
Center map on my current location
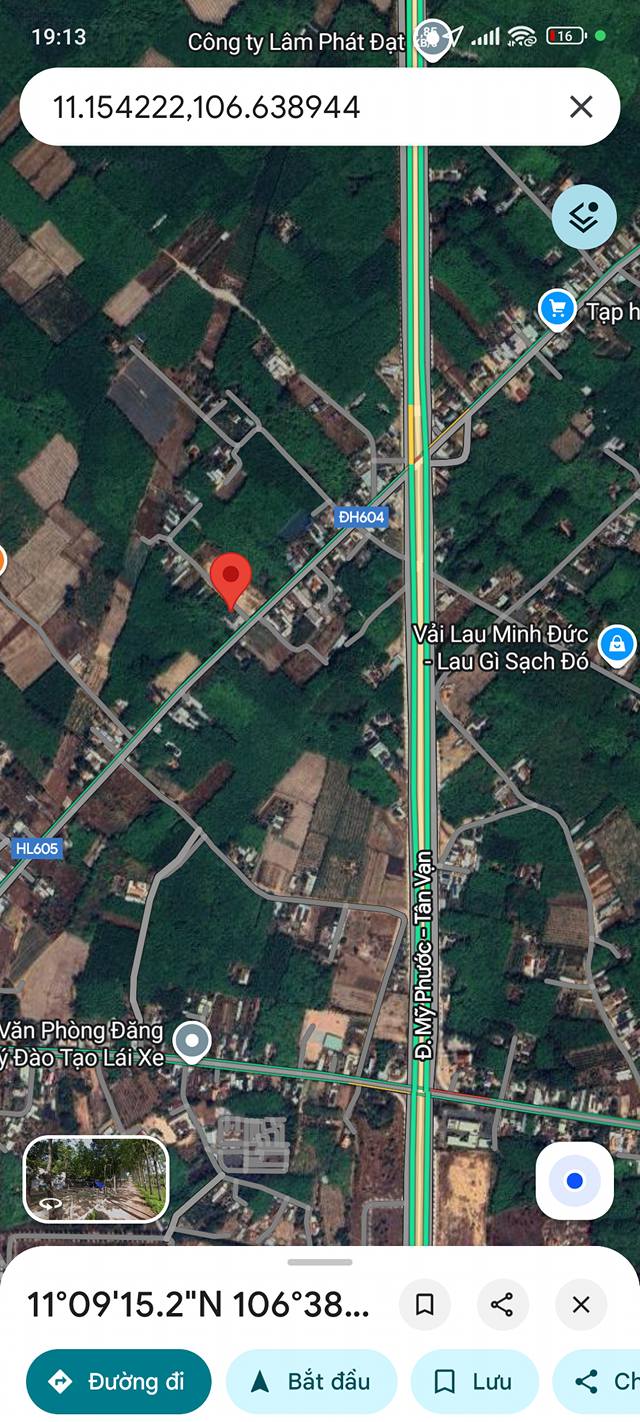click(x=574, y=1181)
